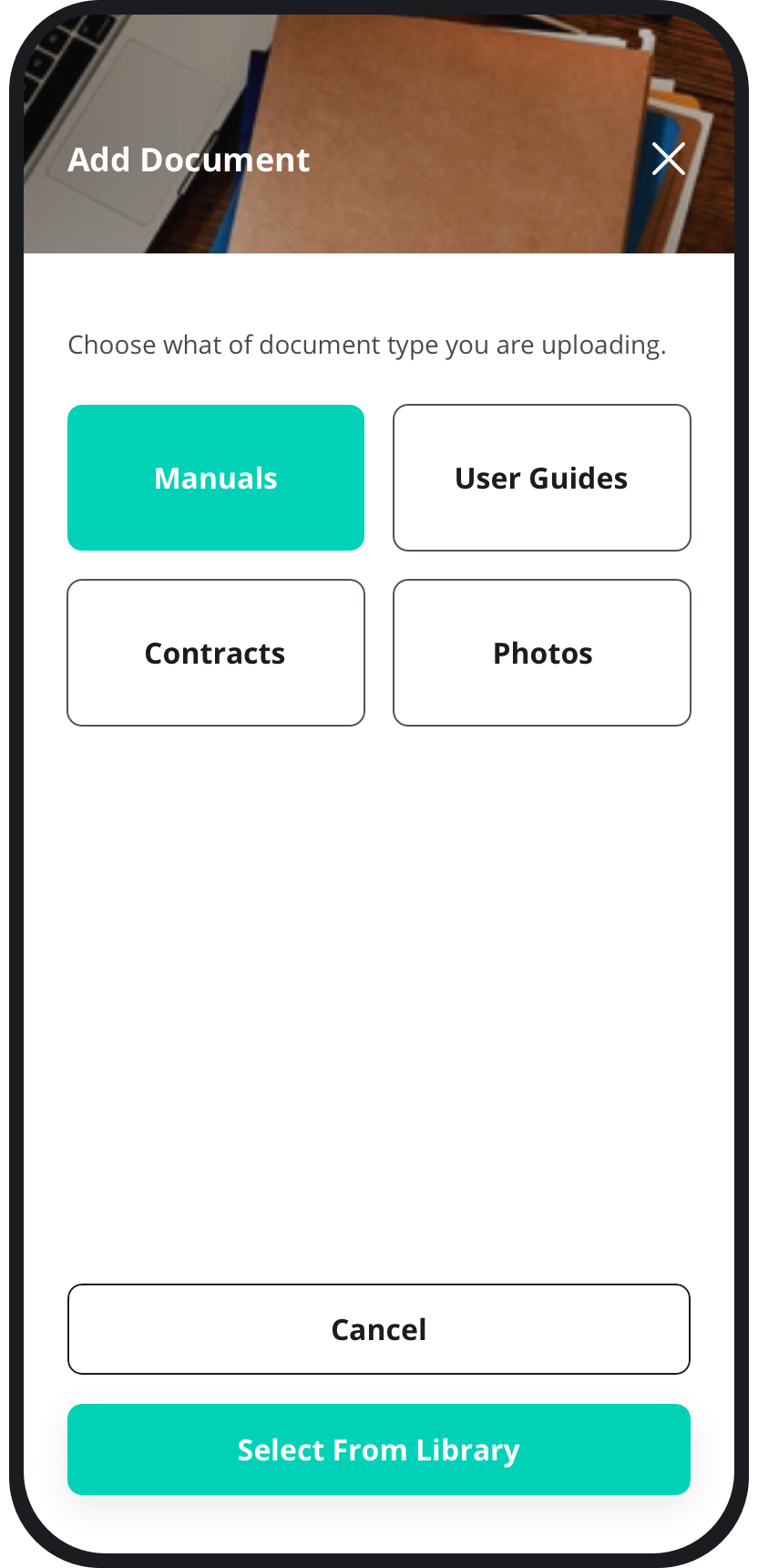Viewport: 758px width, 1568px height.
Task: Tap the Cancel button
Action: point(379,1329)
